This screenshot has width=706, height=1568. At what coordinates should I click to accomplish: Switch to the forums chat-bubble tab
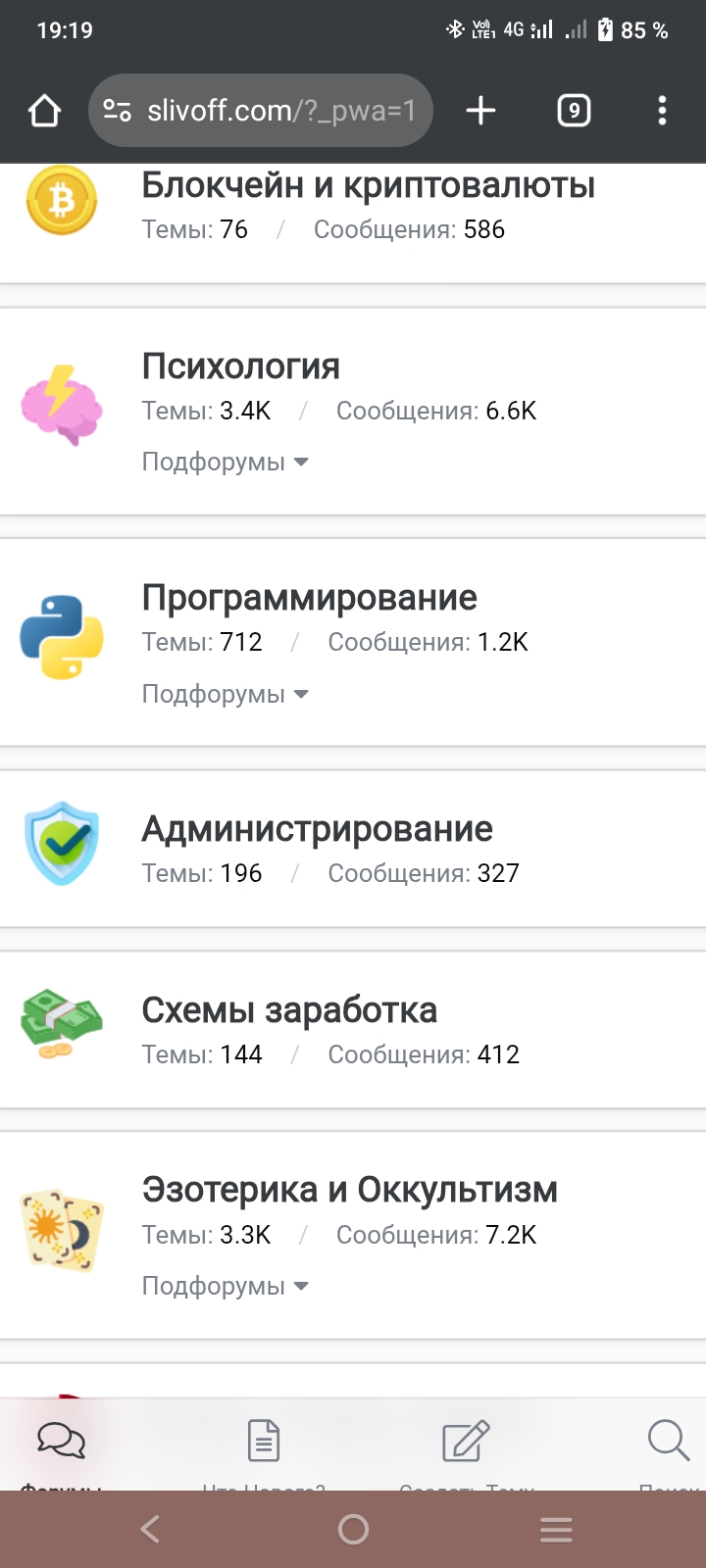tap(61, 1445)
